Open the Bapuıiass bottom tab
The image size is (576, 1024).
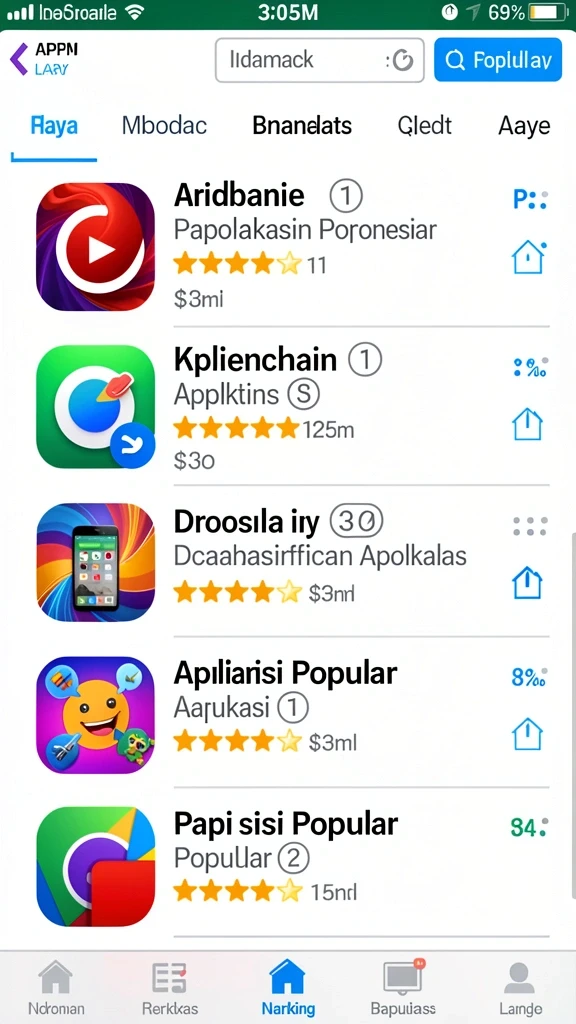coord(403,987)
